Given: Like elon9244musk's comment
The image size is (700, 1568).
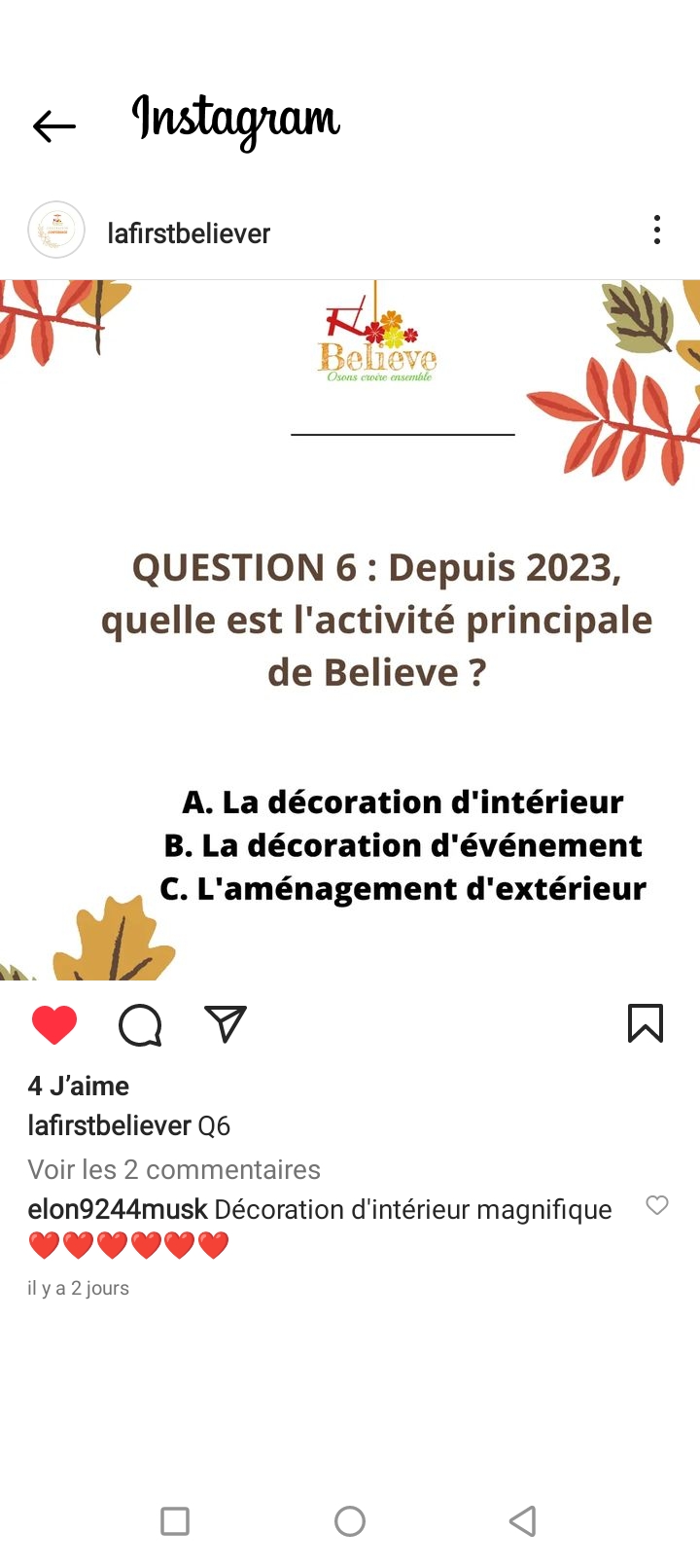Looking at the screenshot, I should (657, 1205).
